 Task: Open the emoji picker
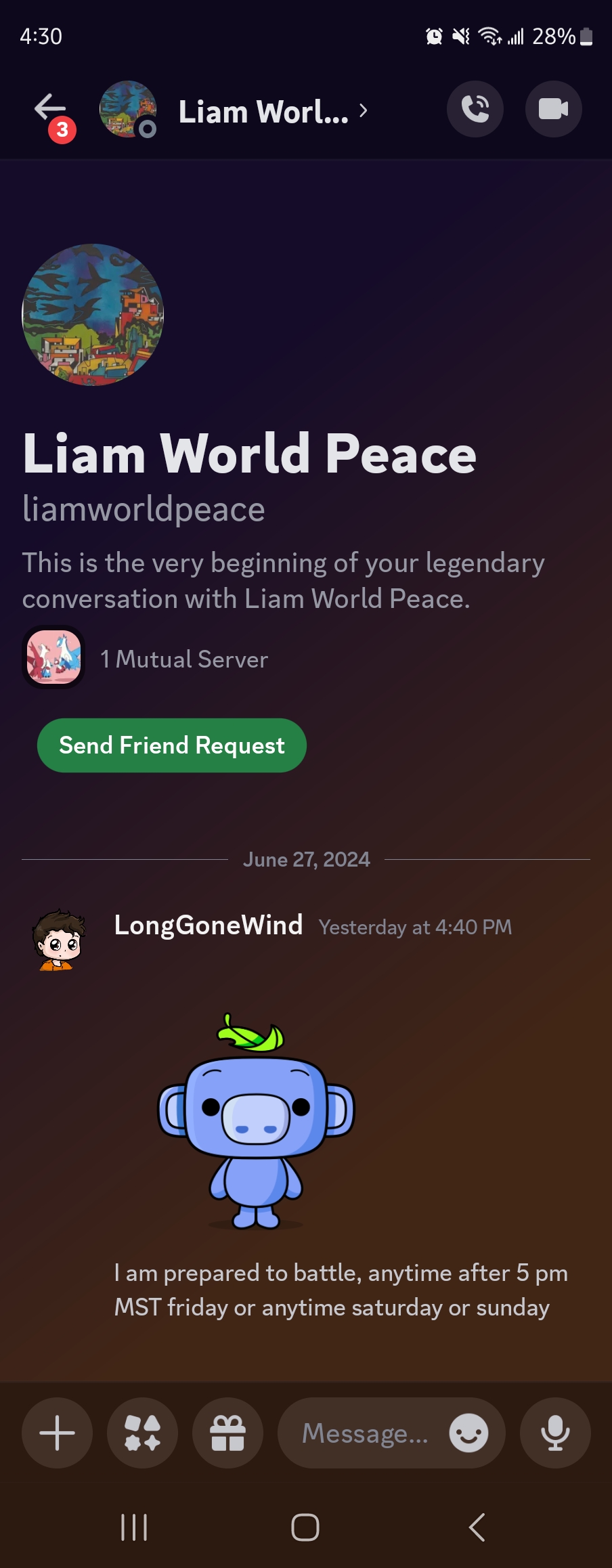coord(468,1433)
